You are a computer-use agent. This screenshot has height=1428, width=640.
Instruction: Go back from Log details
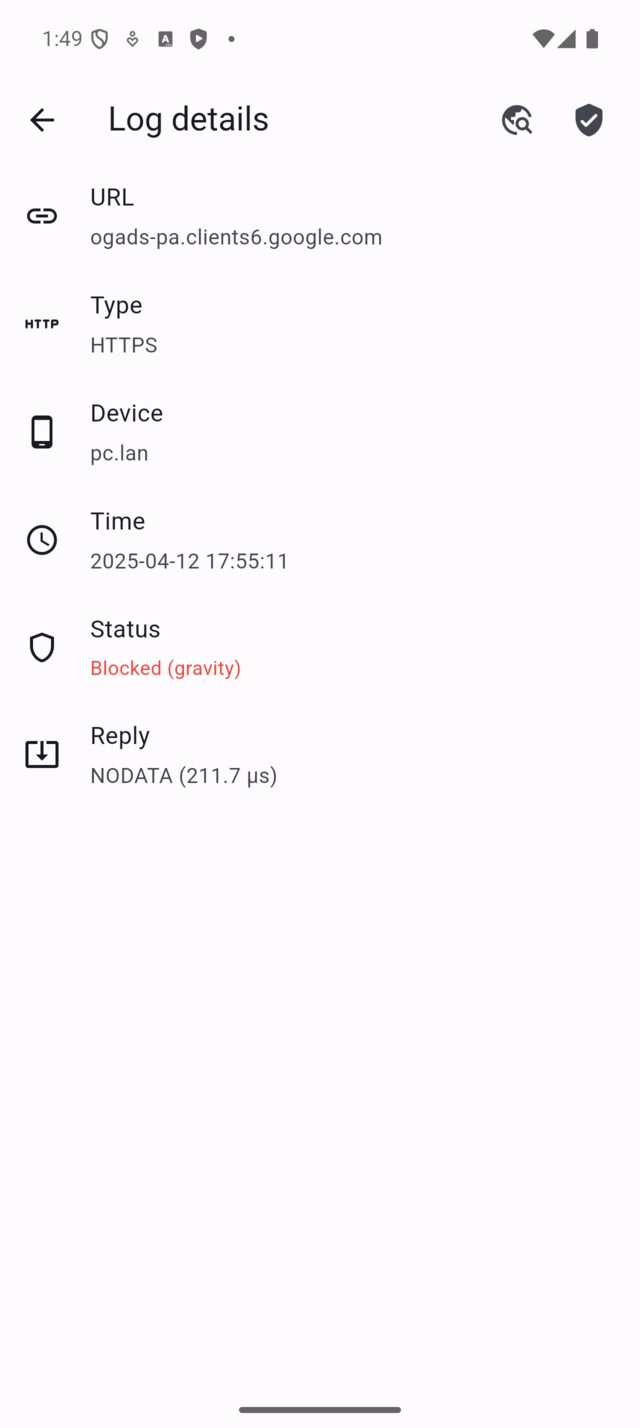42,120
